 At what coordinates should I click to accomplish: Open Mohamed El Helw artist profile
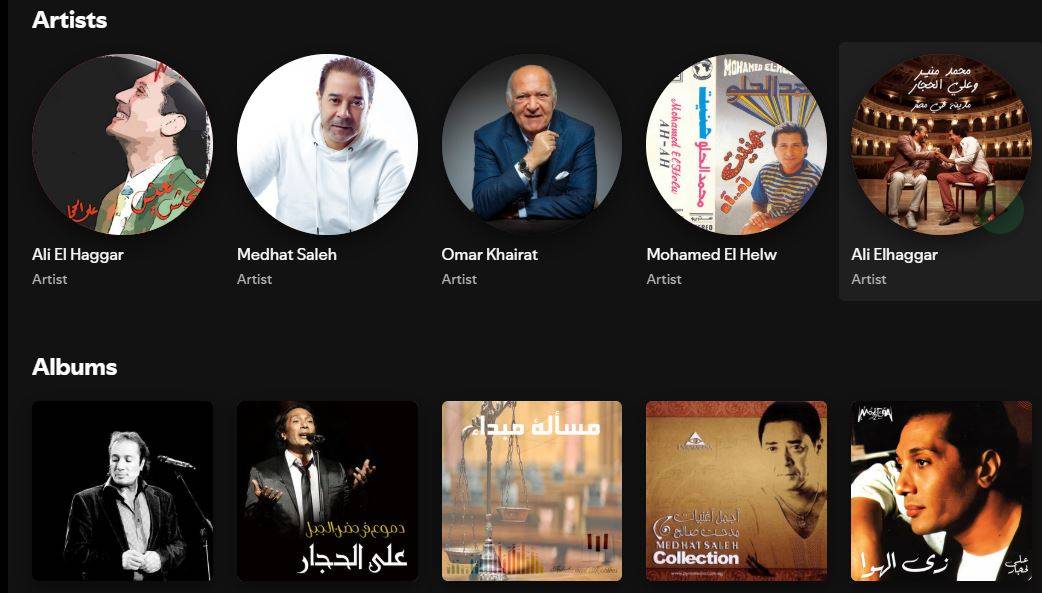736,144
